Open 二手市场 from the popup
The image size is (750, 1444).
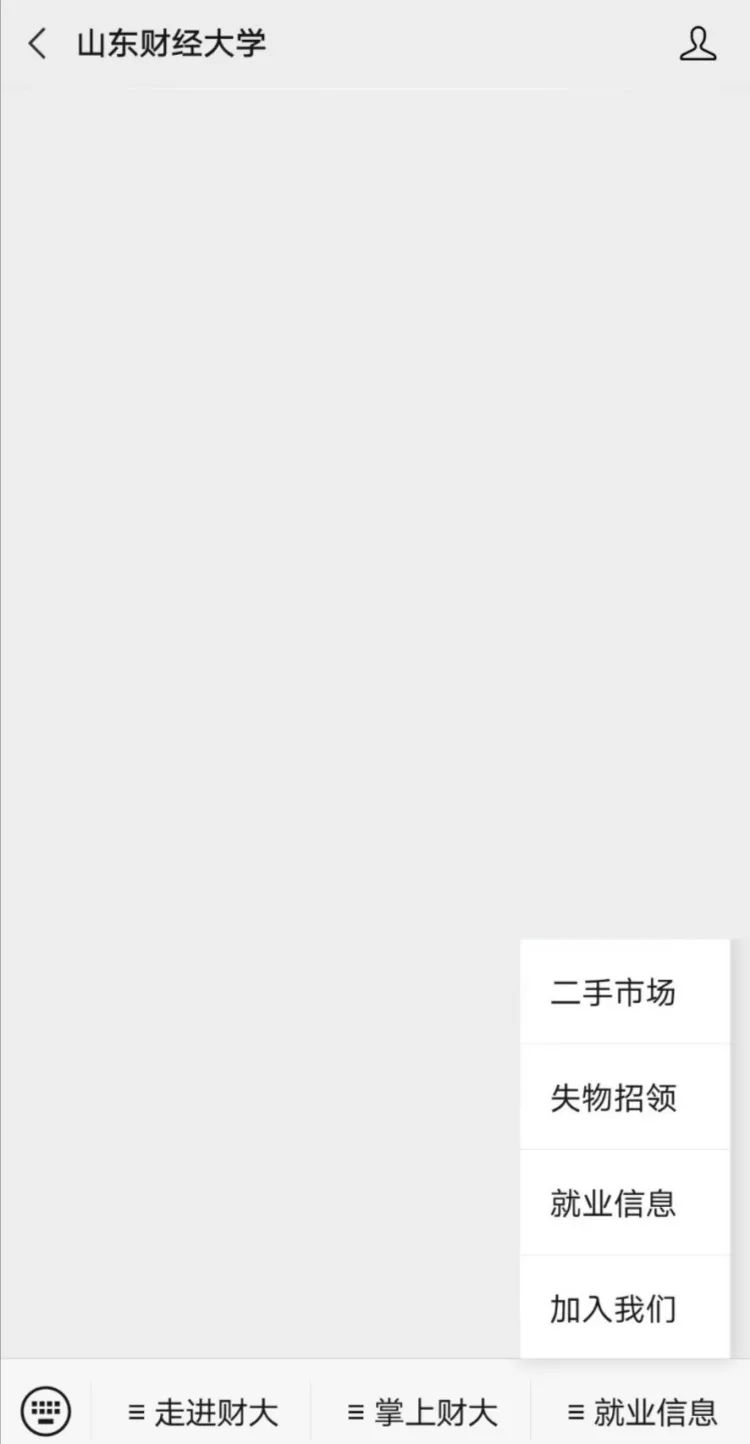click(x=625, y=992)
